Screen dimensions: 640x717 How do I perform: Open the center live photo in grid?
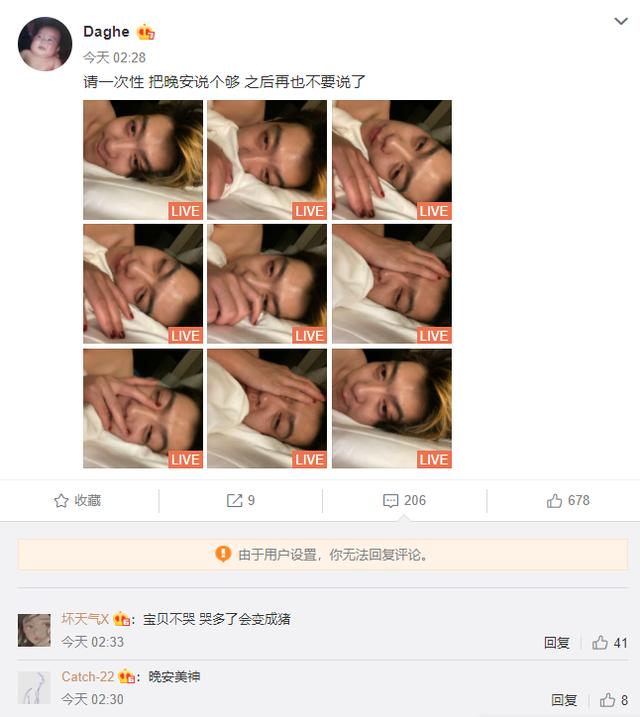click(267, 284)
